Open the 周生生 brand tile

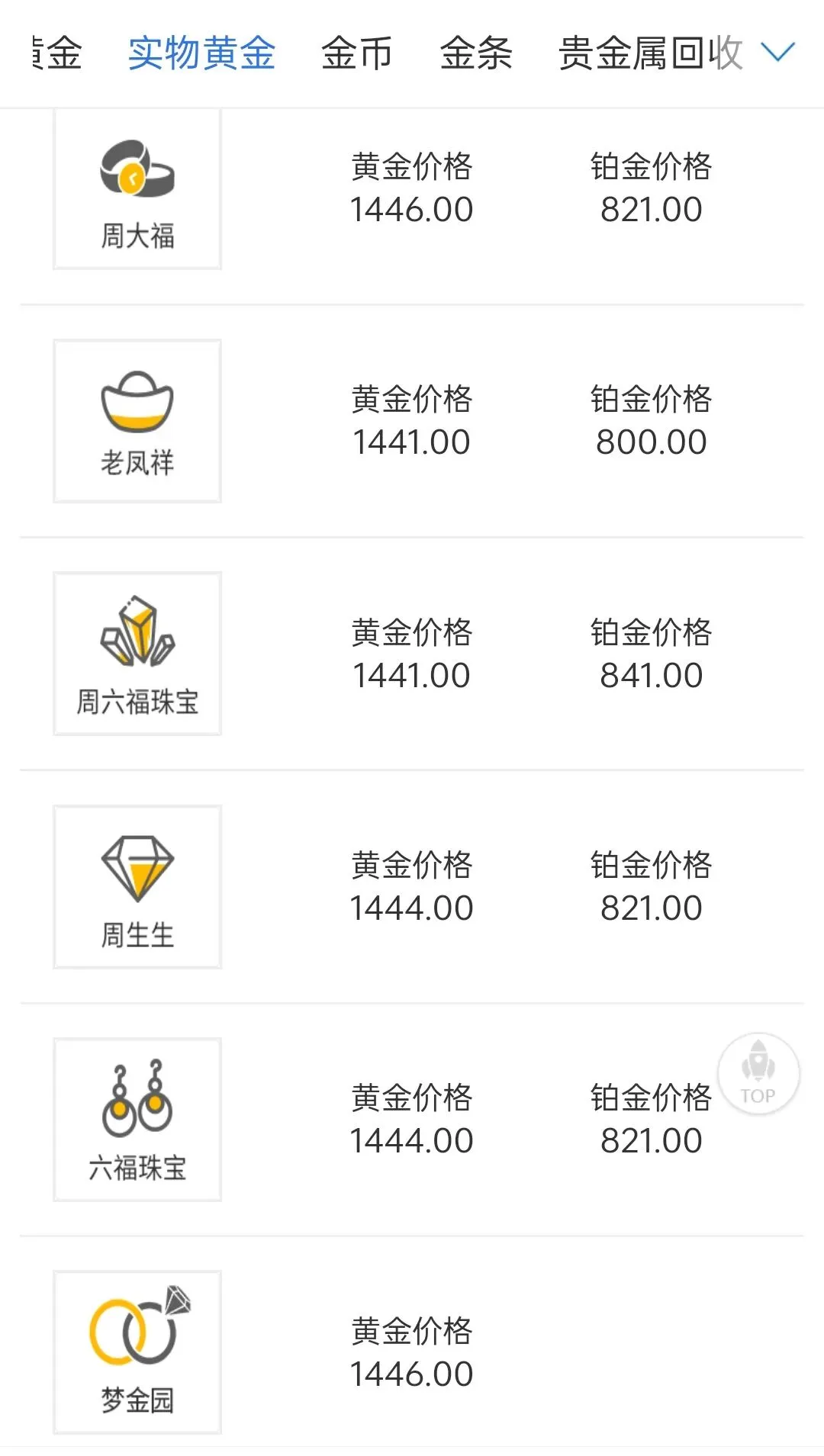[x=137, y=887]
